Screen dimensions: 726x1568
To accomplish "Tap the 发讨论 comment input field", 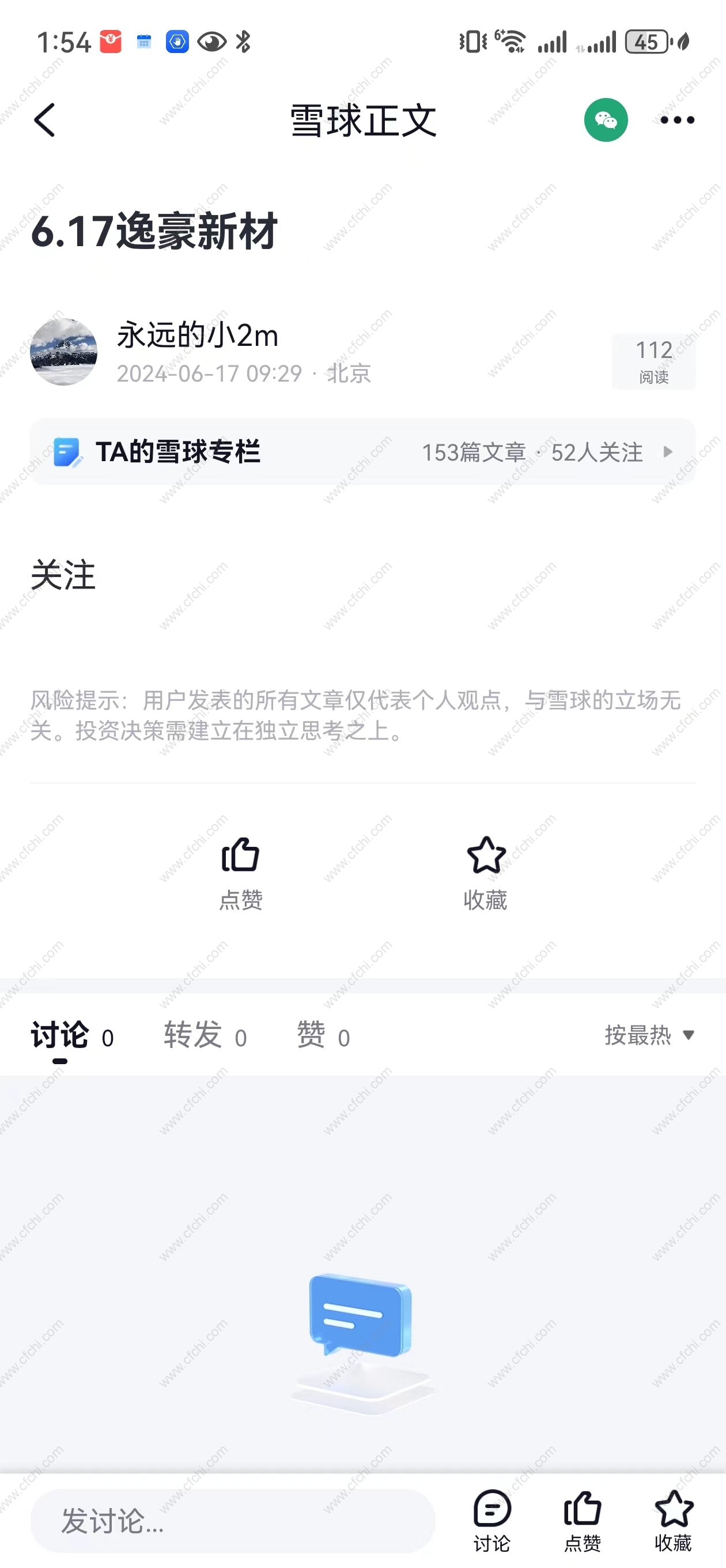I will tap(233, 1521).
